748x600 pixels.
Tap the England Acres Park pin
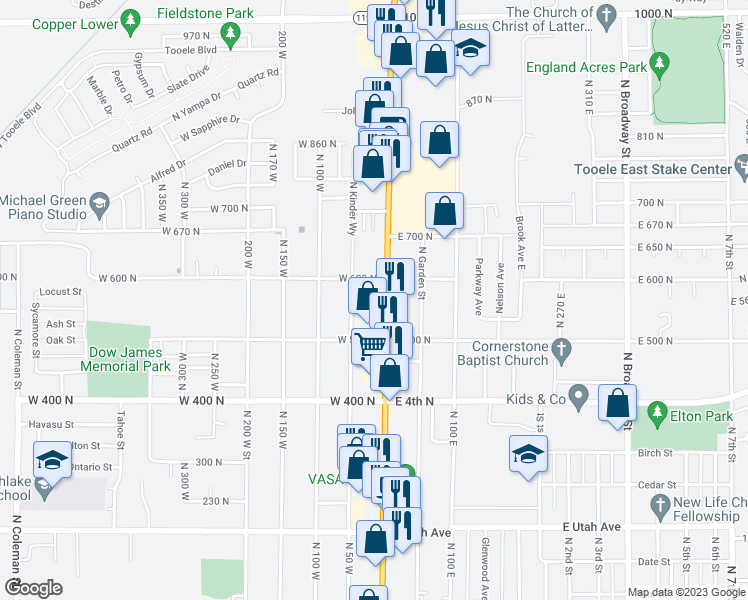(x=660, y=65)
